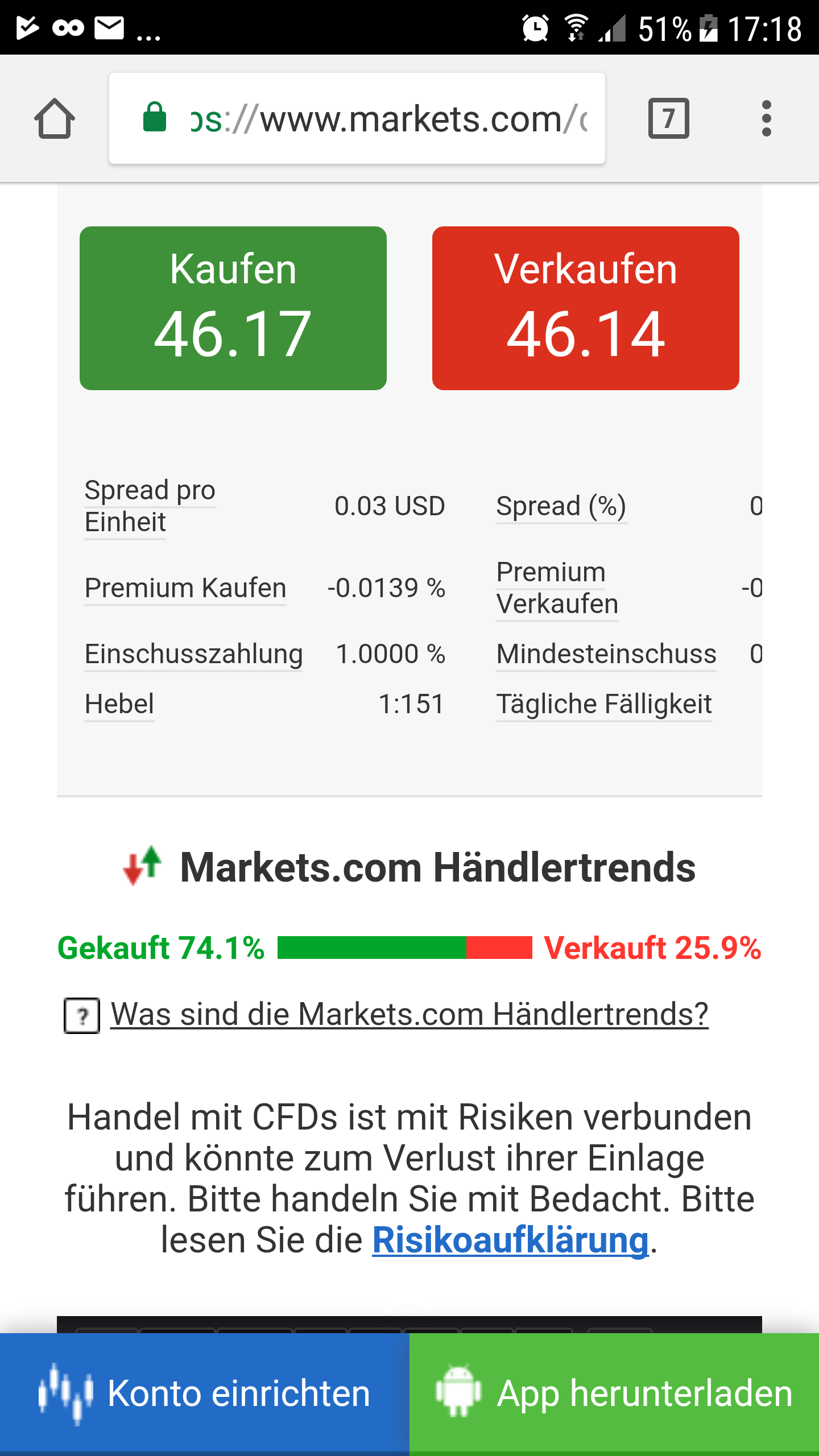Tap the green Kaufen 46.17 button
The width and height of the screenshot is (819, 1456).
(233, 308)
